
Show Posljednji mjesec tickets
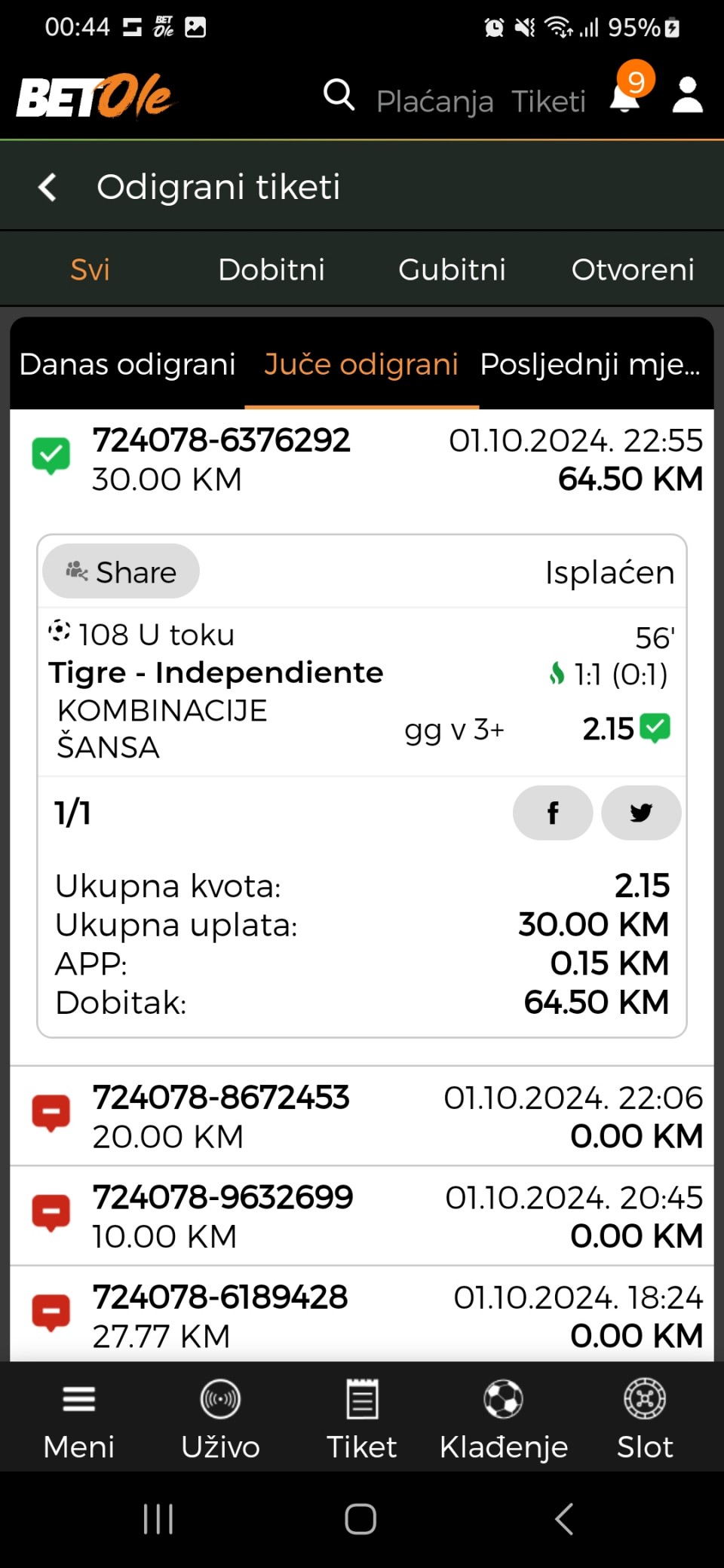pos(591,364)
